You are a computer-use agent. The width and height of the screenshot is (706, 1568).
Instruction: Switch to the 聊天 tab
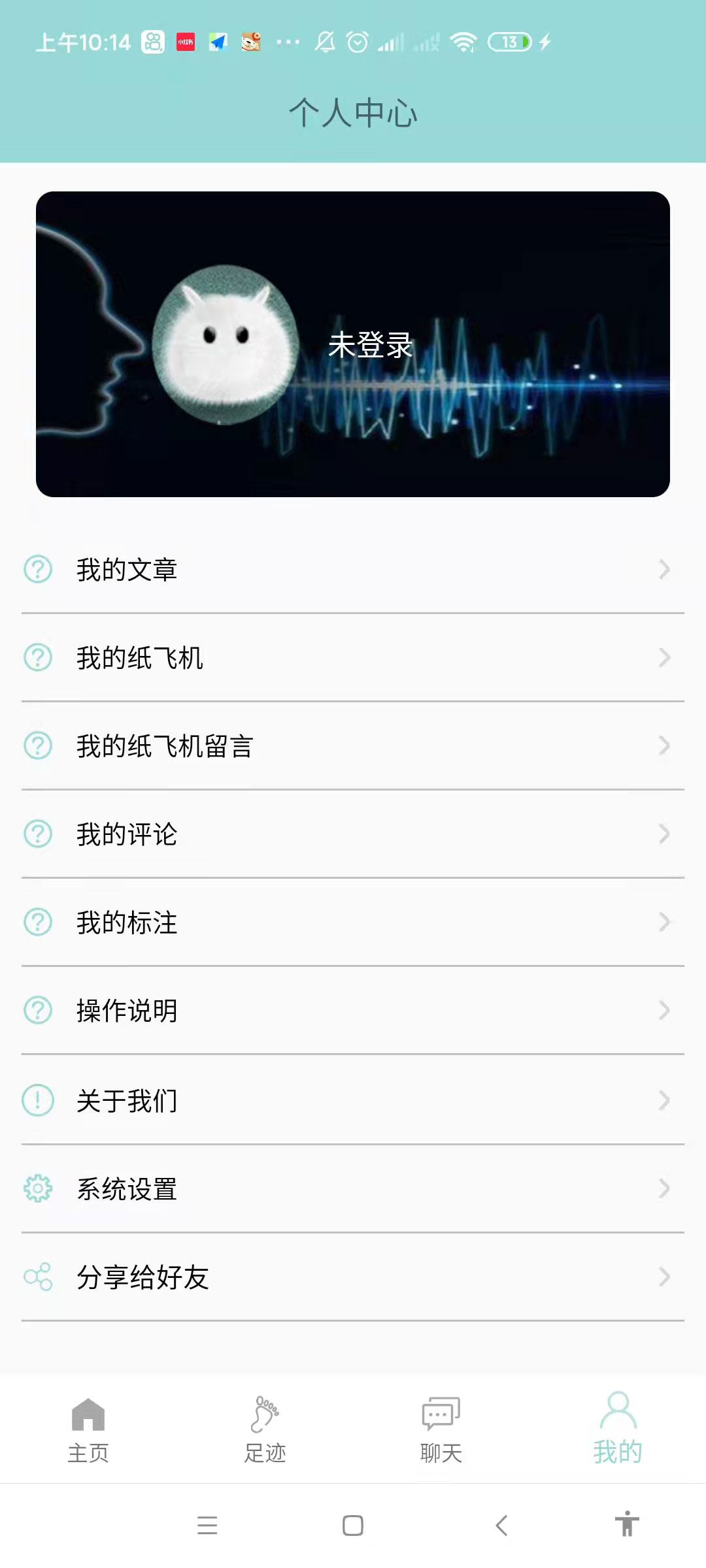click(x=441, y=1429)
